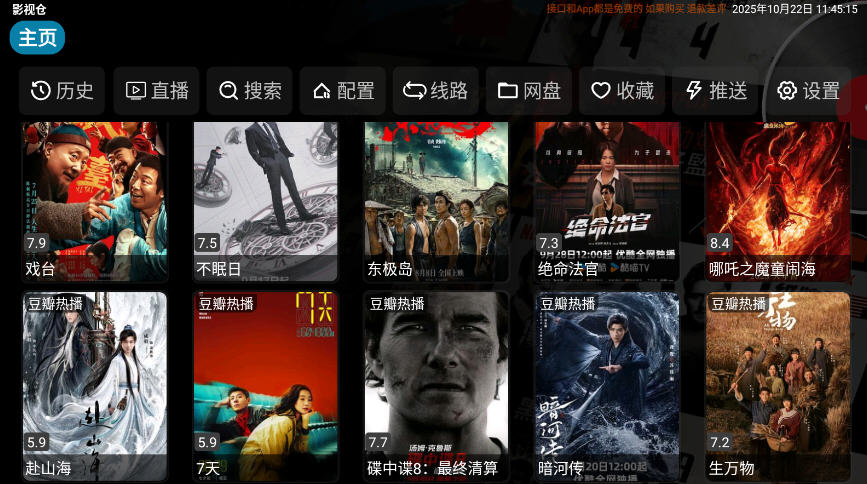867x484 pixels.
Task: Open 历史 watch history
Action: pos(62,91)
